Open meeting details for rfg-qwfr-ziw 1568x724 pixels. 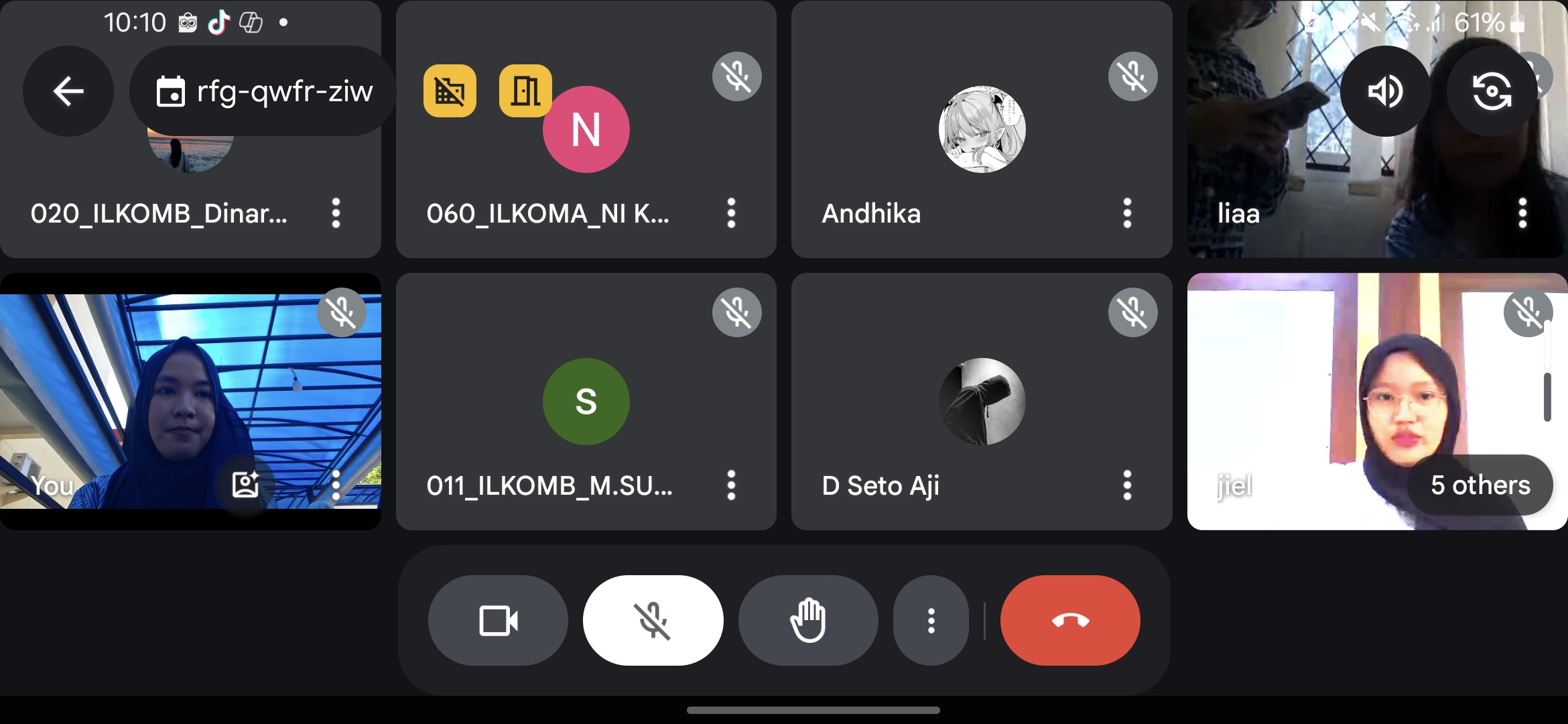(263, 91)
